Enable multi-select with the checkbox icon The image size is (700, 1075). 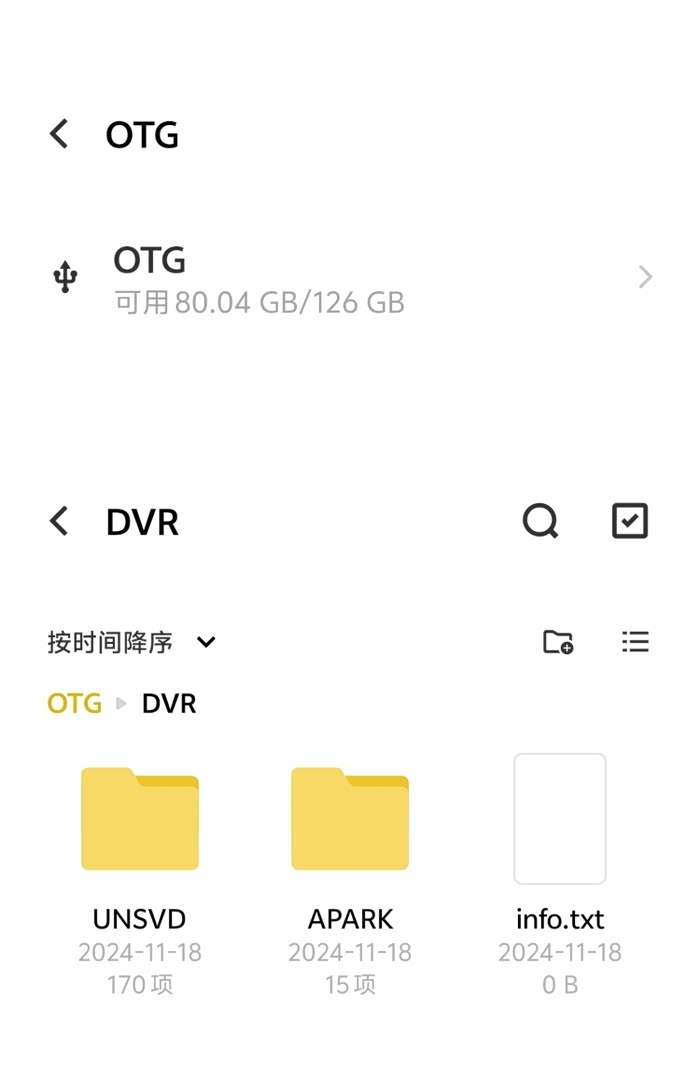(x=629, y=521)
